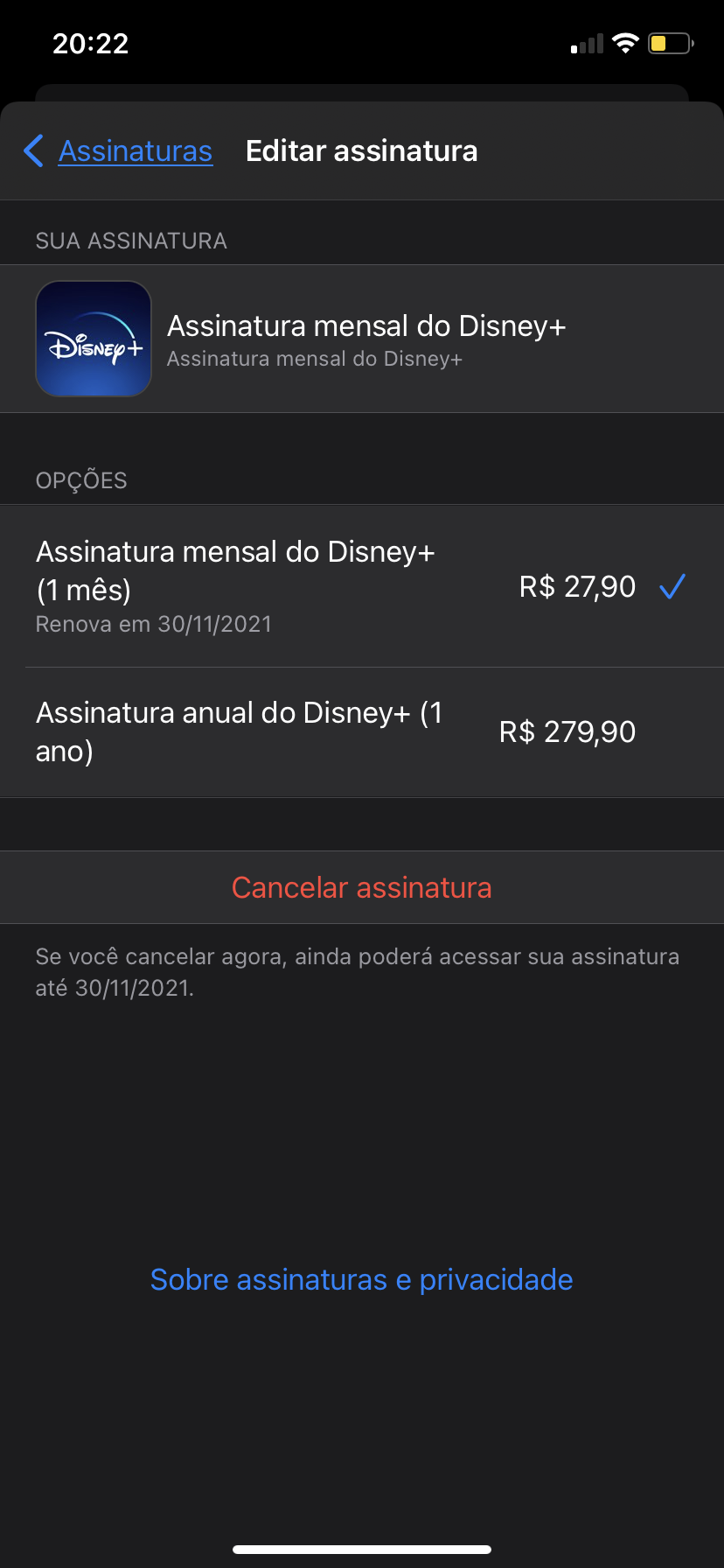Viewport: 724px width, 1568px height.
Task: Tap Cancelar assinatura
Action: (x=362, y=887)
